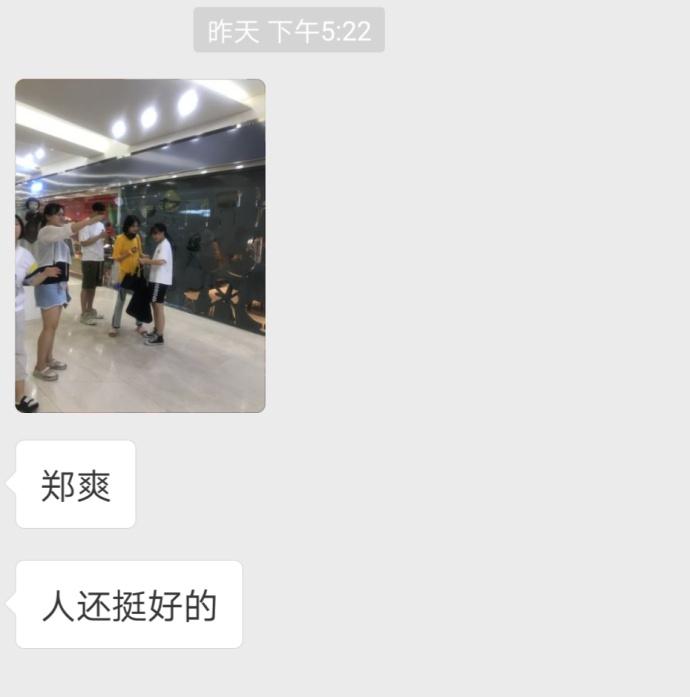Open the photo message in the chat
Viewport: 690px width, 697px height.
140,246
